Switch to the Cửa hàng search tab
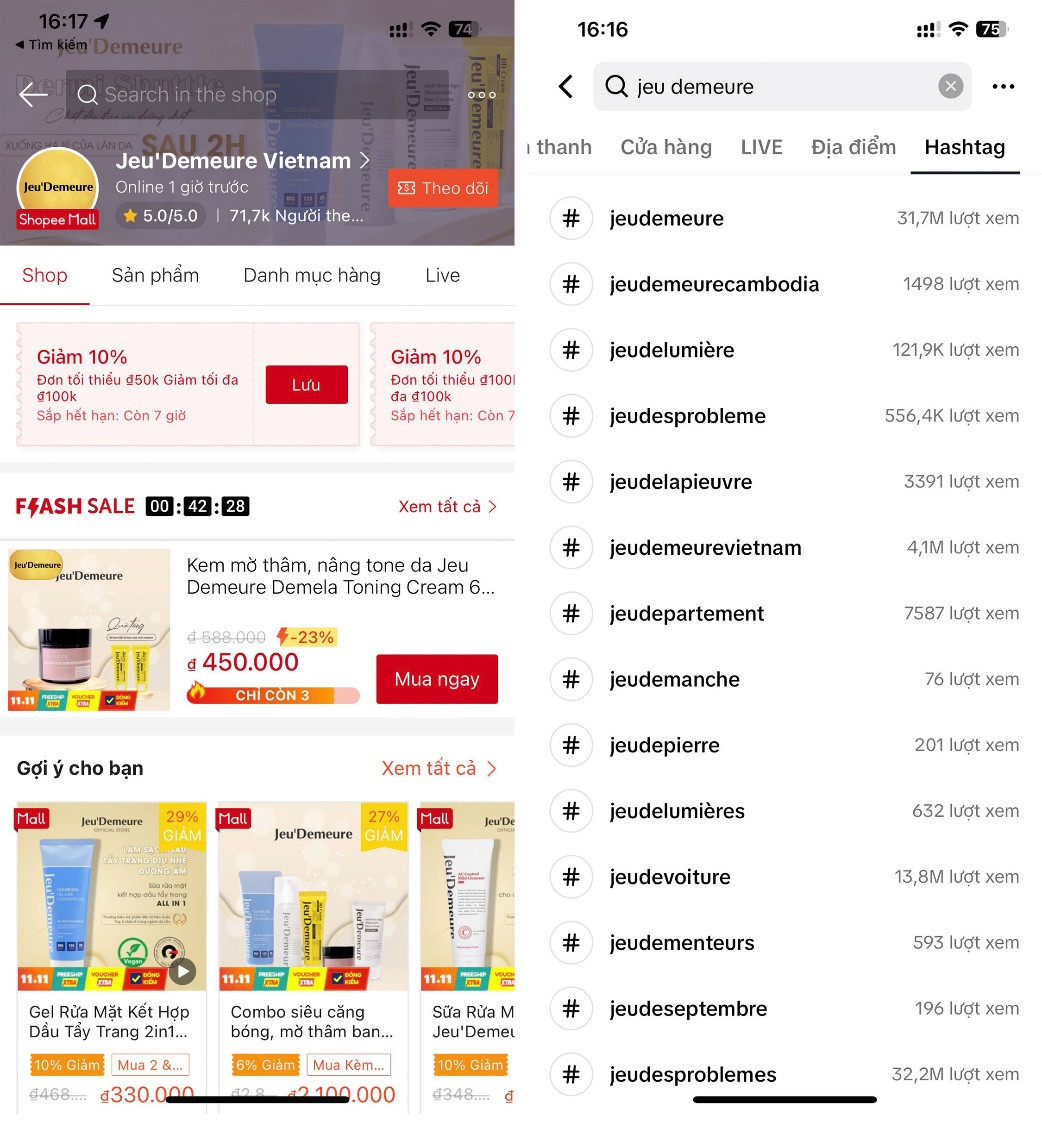The image size is (1042, 1128). [666, 148]
